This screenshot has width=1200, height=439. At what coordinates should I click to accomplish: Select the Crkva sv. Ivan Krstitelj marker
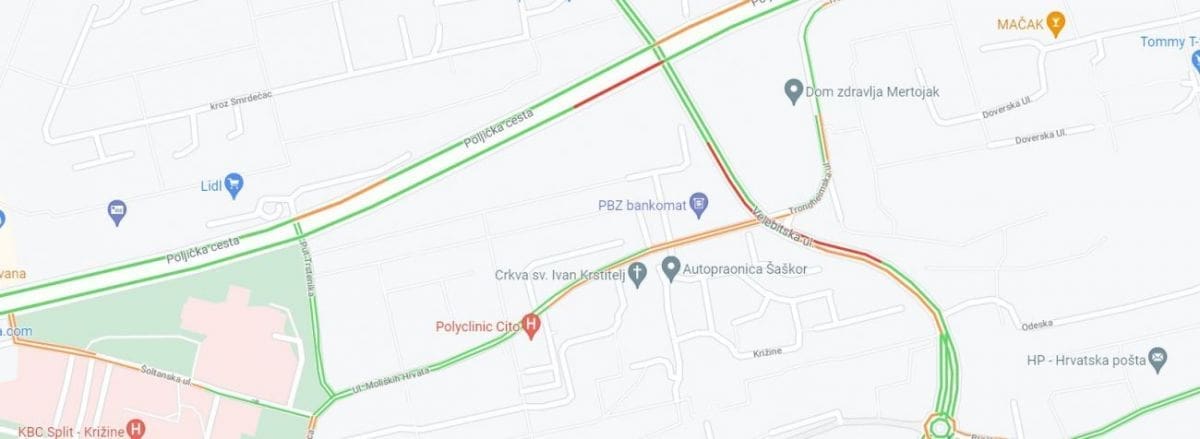click(635, 273)
